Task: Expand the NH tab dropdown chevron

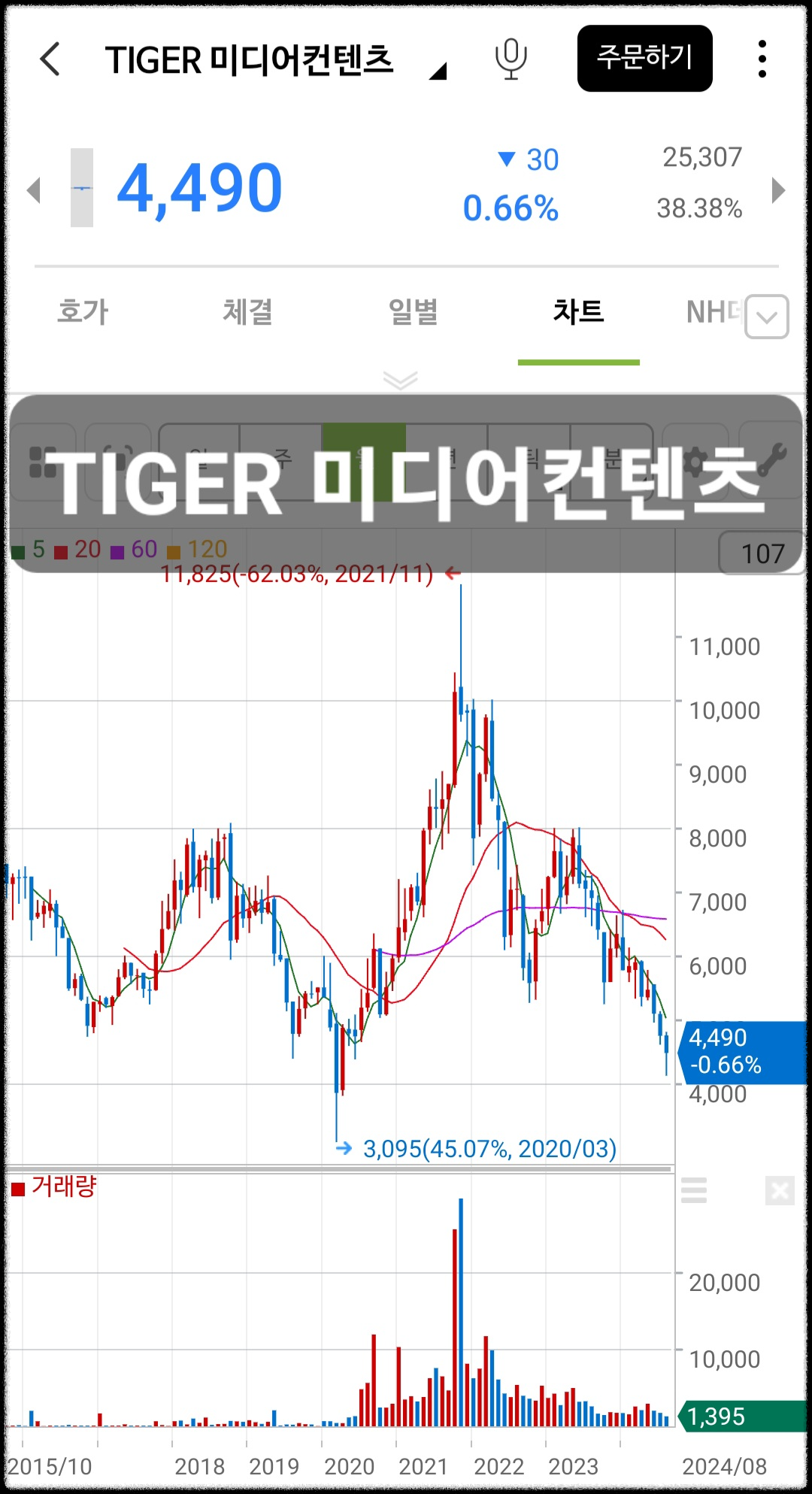Action: pos(765,317)
